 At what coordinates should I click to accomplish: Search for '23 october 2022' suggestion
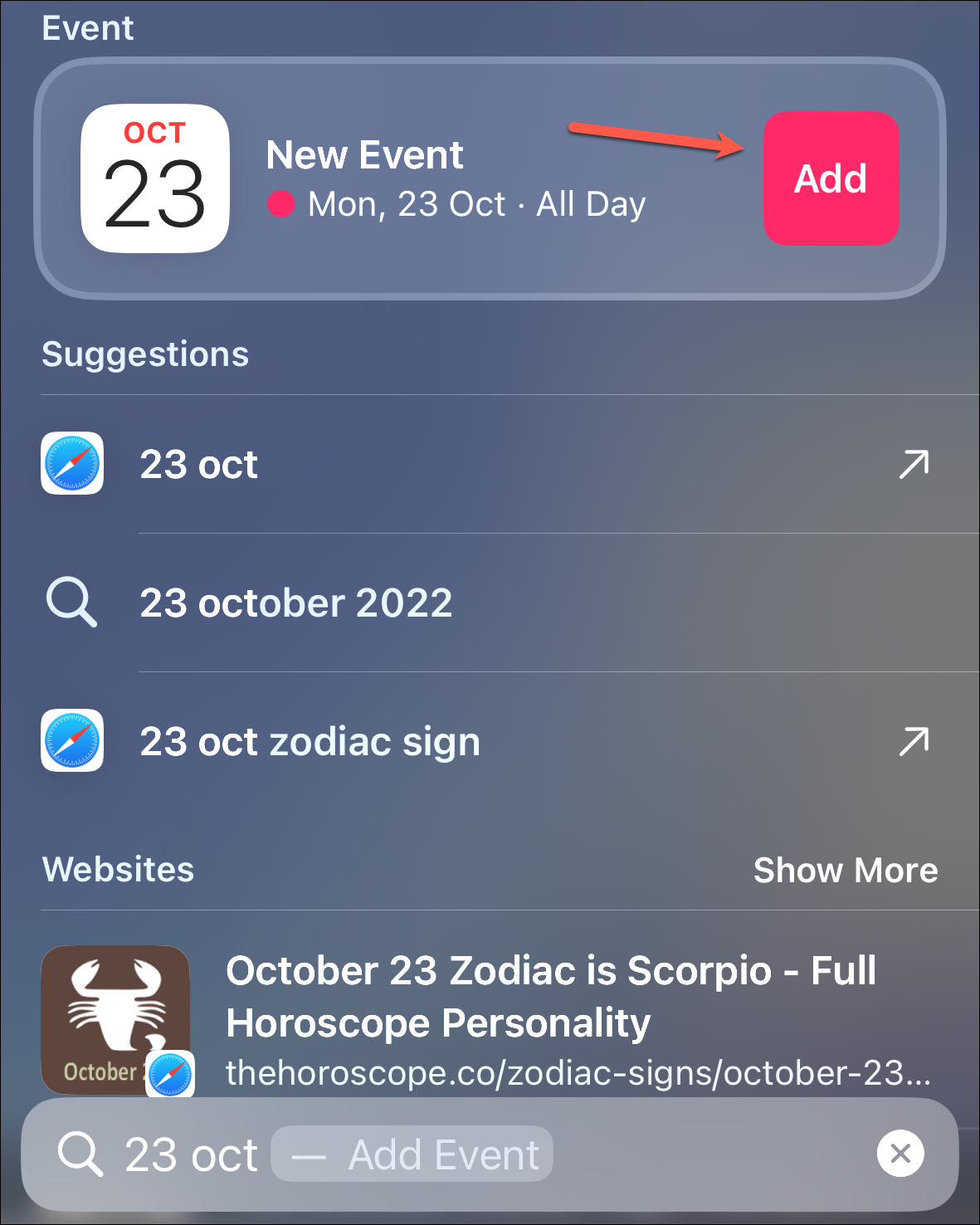click(296, 603)
